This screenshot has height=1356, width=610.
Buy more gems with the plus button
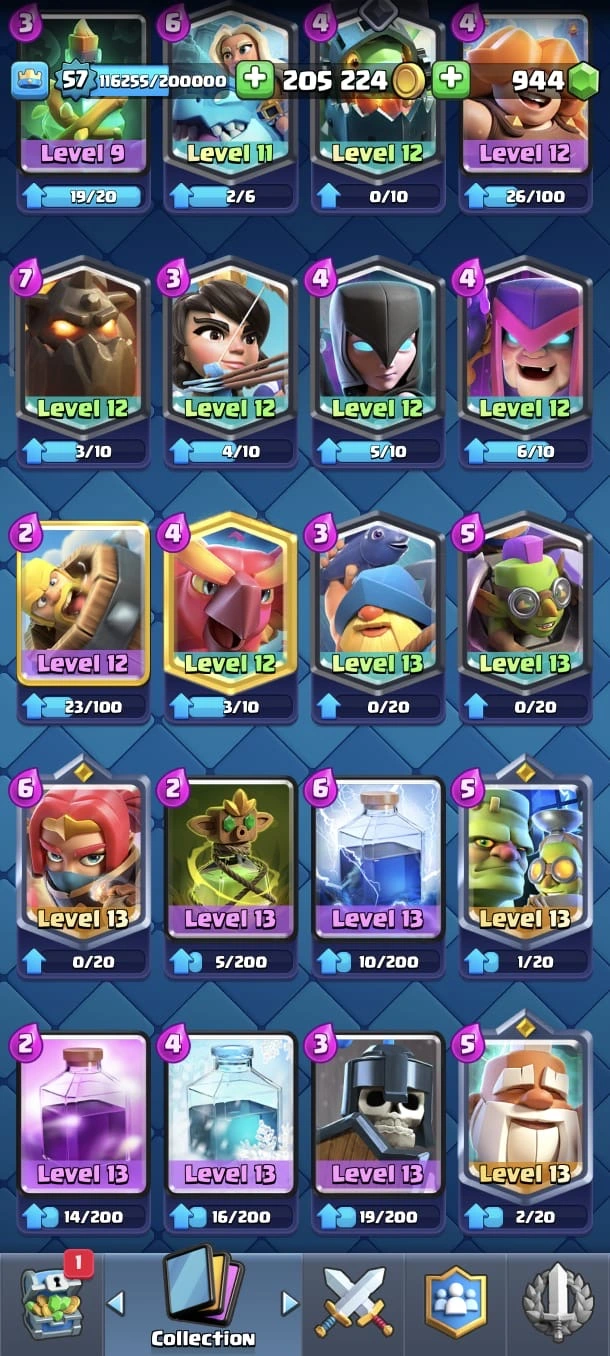451,80
